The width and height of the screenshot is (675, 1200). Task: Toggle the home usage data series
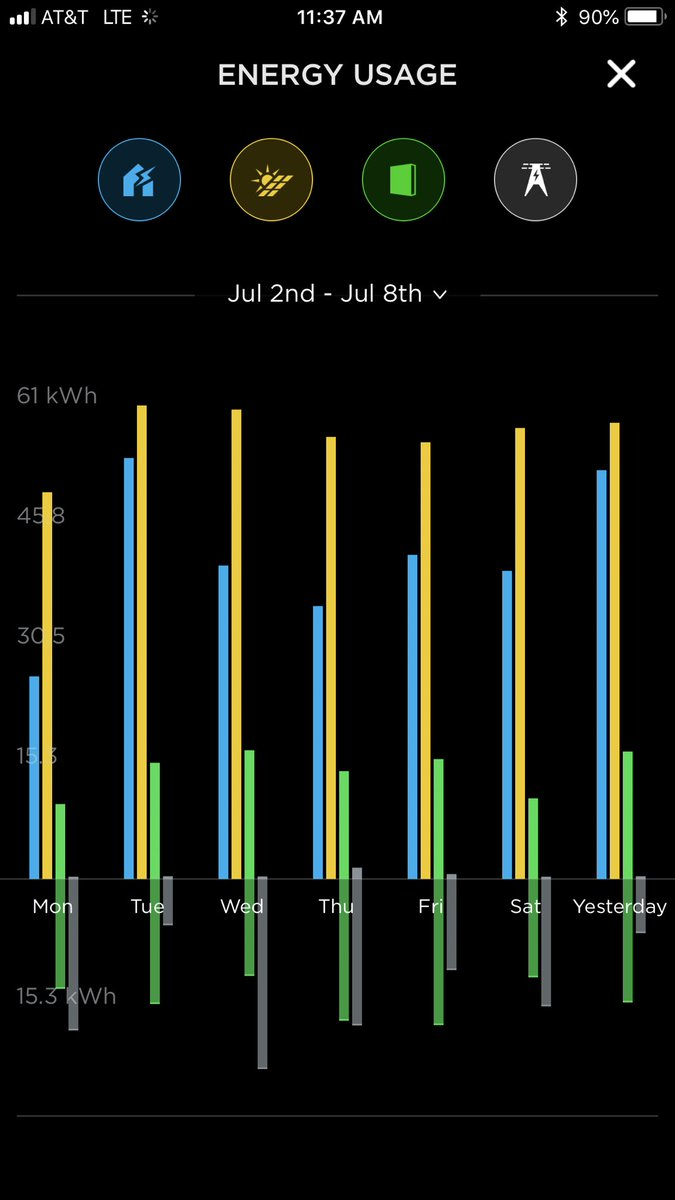coord(139,180)
